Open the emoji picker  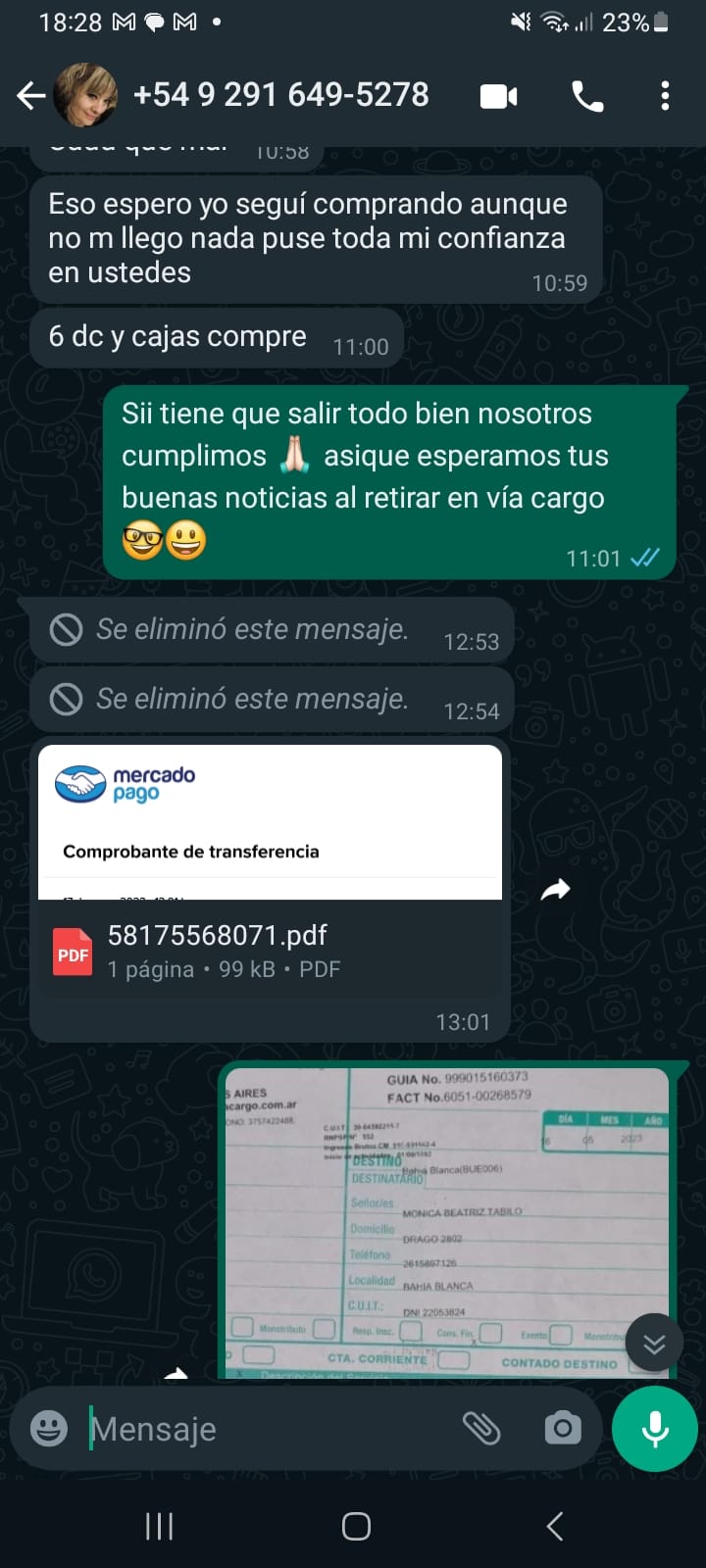click(49, 1429)
